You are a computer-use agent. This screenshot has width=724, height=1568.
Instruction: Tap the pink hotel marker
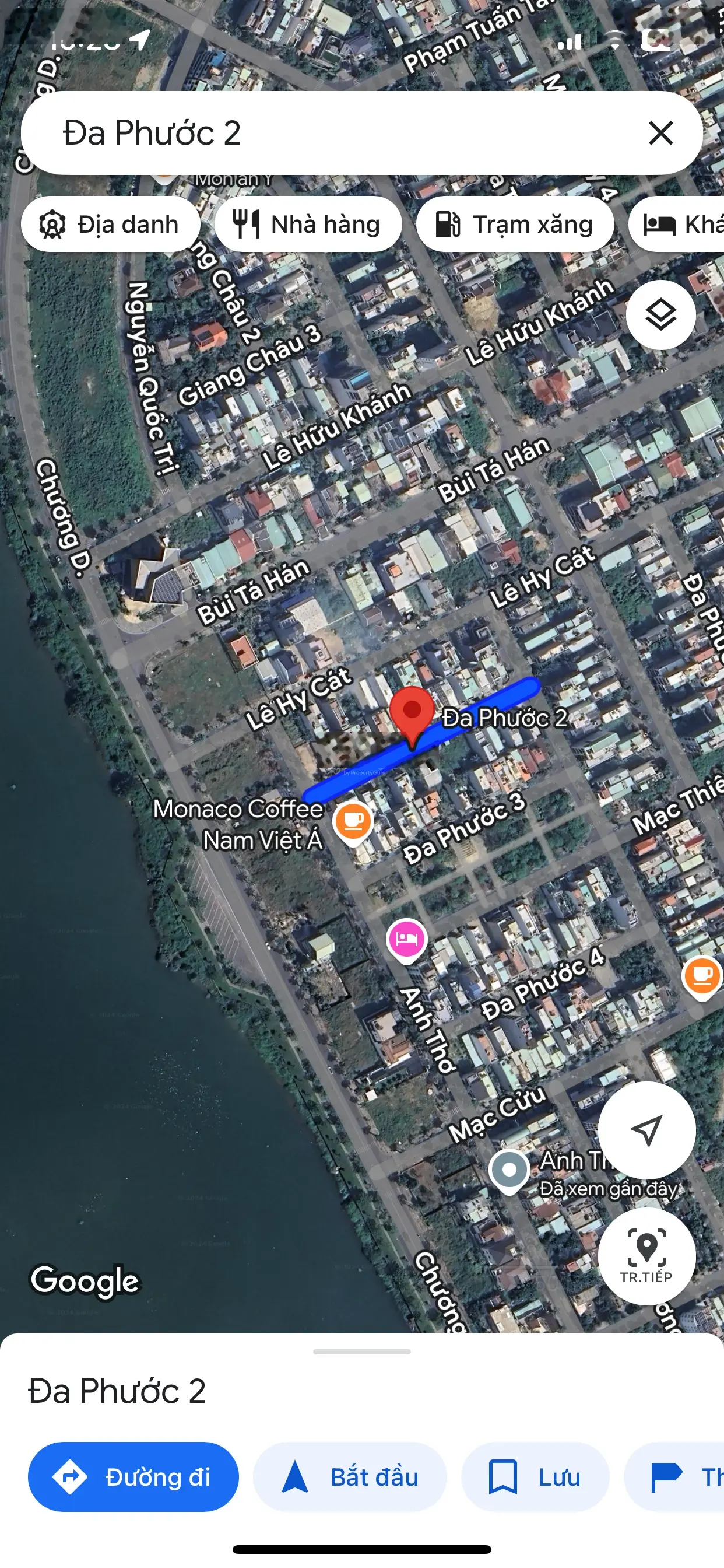pos(406,939)
